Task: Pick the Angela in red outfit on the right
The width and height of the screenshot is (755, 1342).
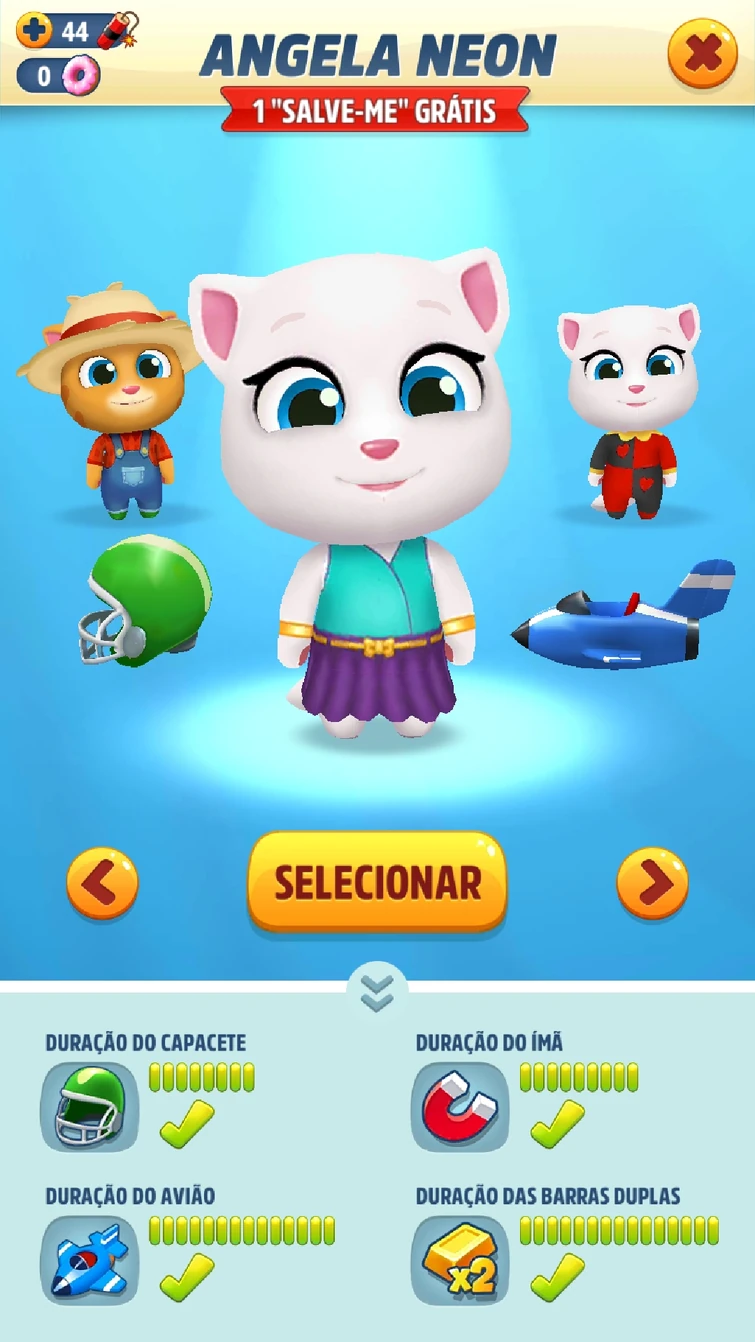Action: (x=630, y=412)
